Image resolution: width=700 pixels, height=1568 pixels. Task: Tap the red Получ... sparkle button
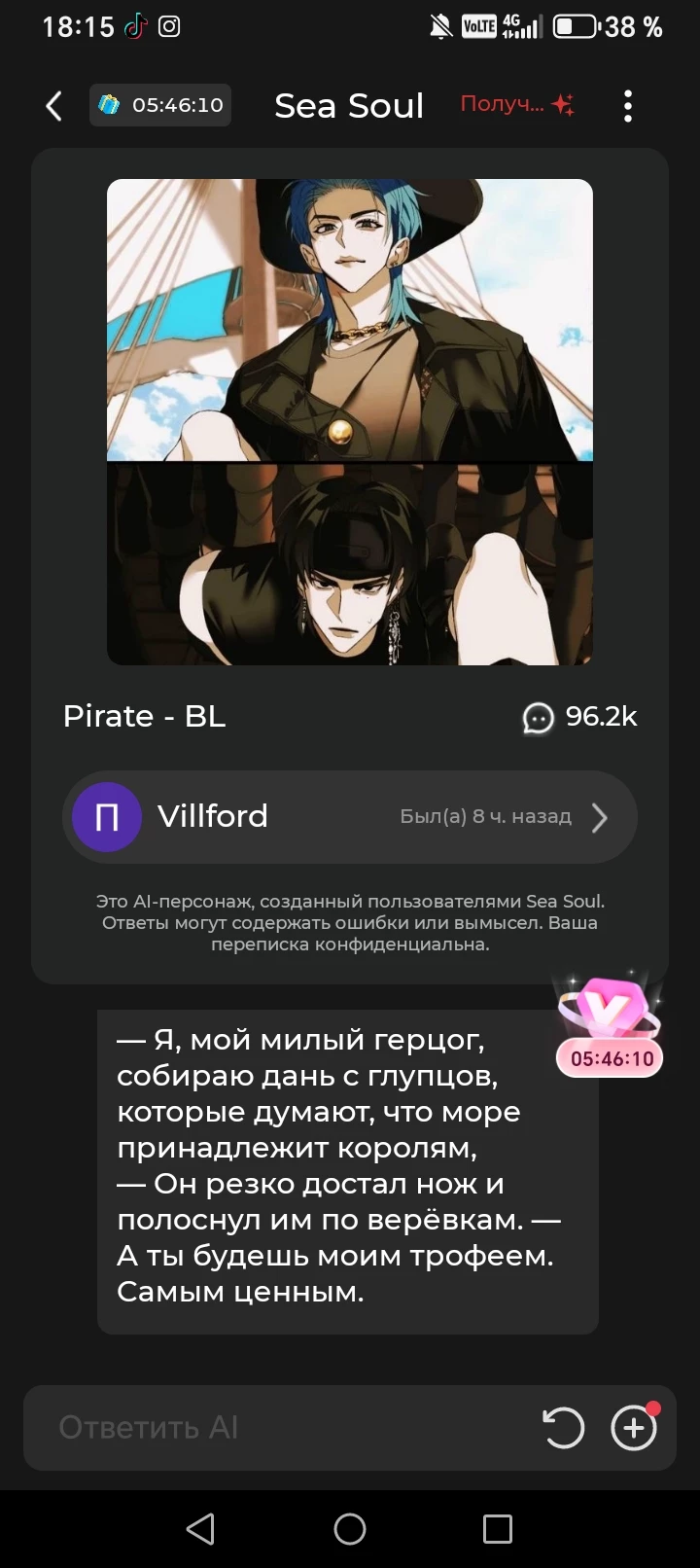516,105
